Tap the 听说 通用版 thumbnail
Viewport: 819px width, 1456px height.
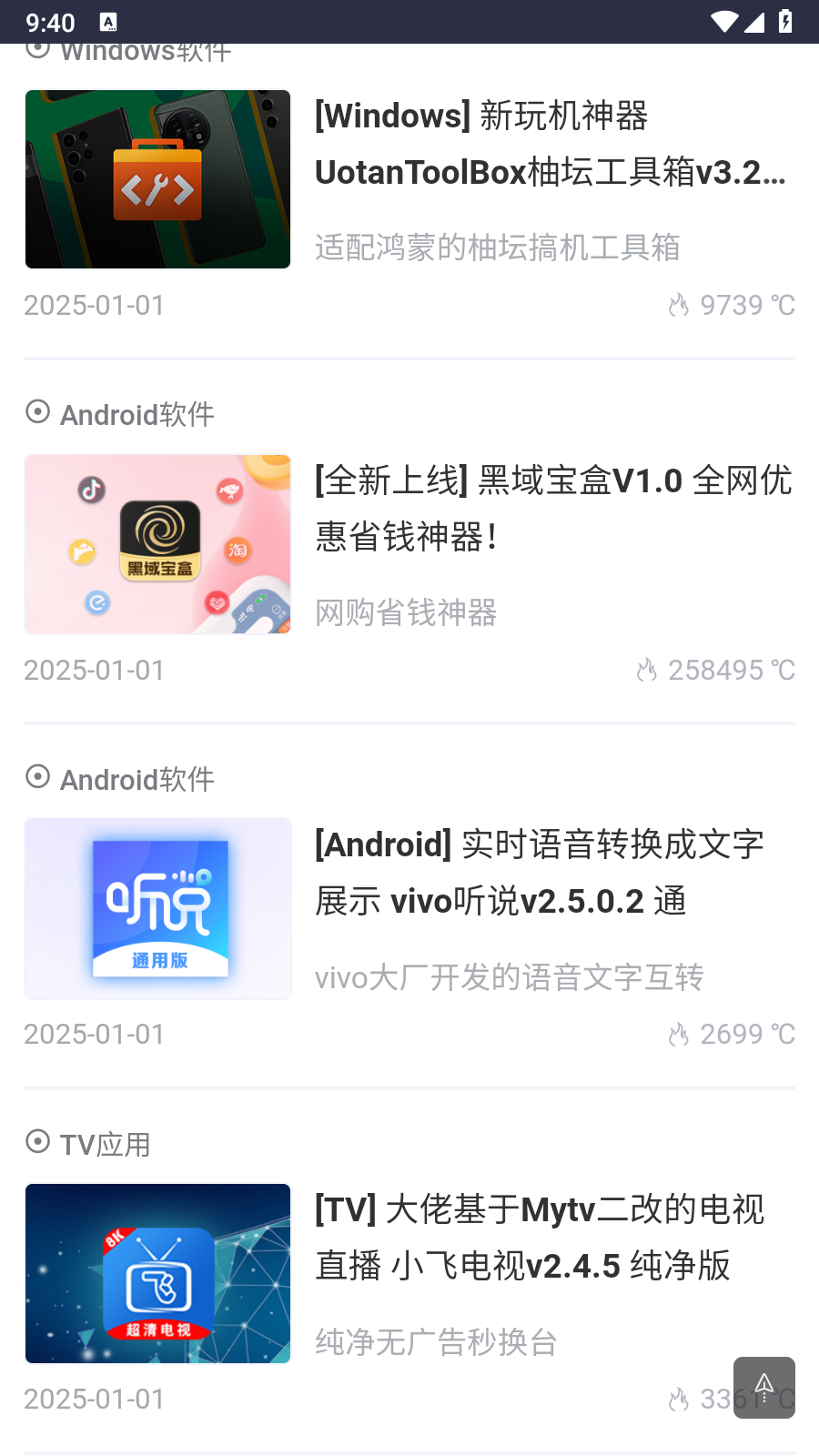coord(158,909)
